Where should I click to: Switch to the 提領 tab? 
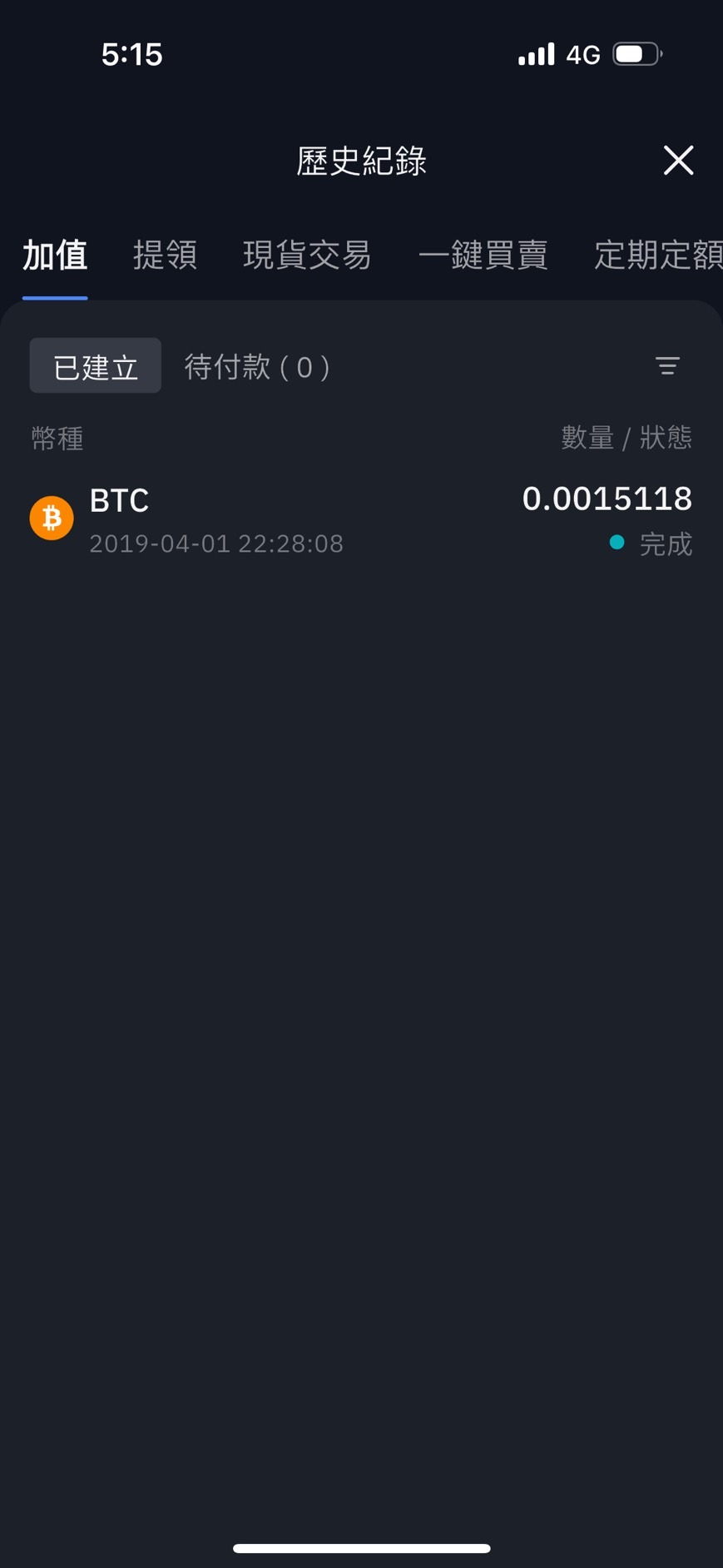click(x=164, y=256)
